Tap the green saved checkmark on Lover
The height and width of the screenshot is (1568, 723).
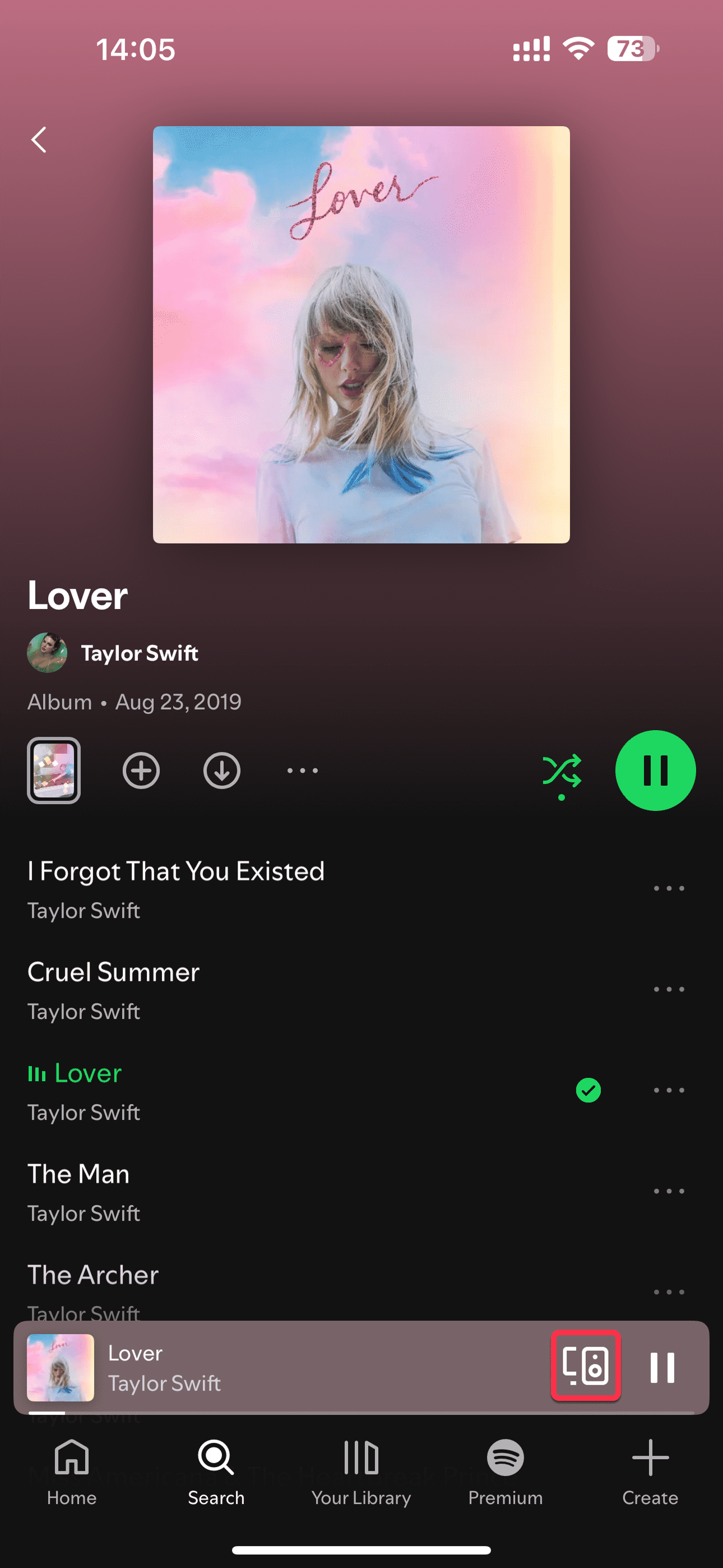[588, 1090]
